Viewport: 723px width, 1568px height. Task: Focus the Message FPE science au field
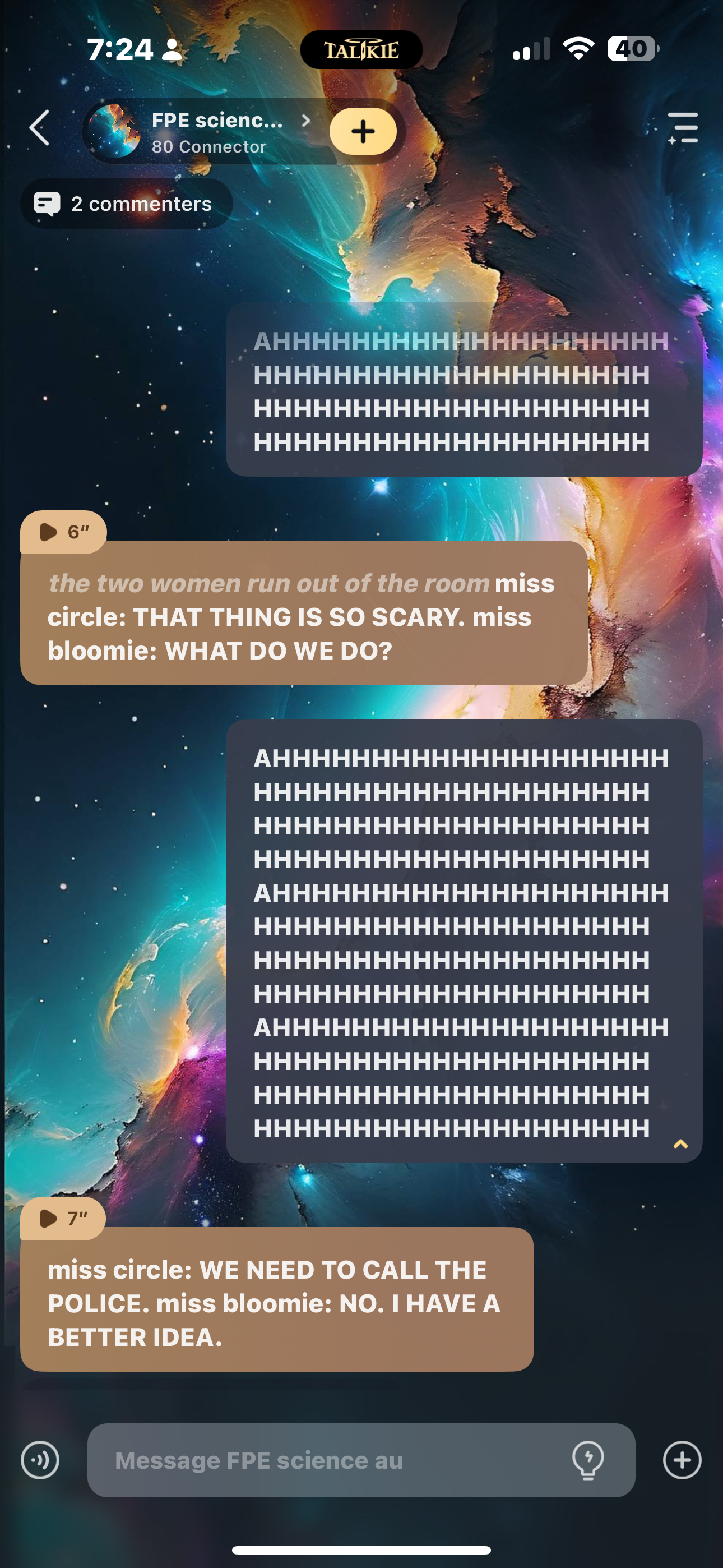(x=328, y=1460)
